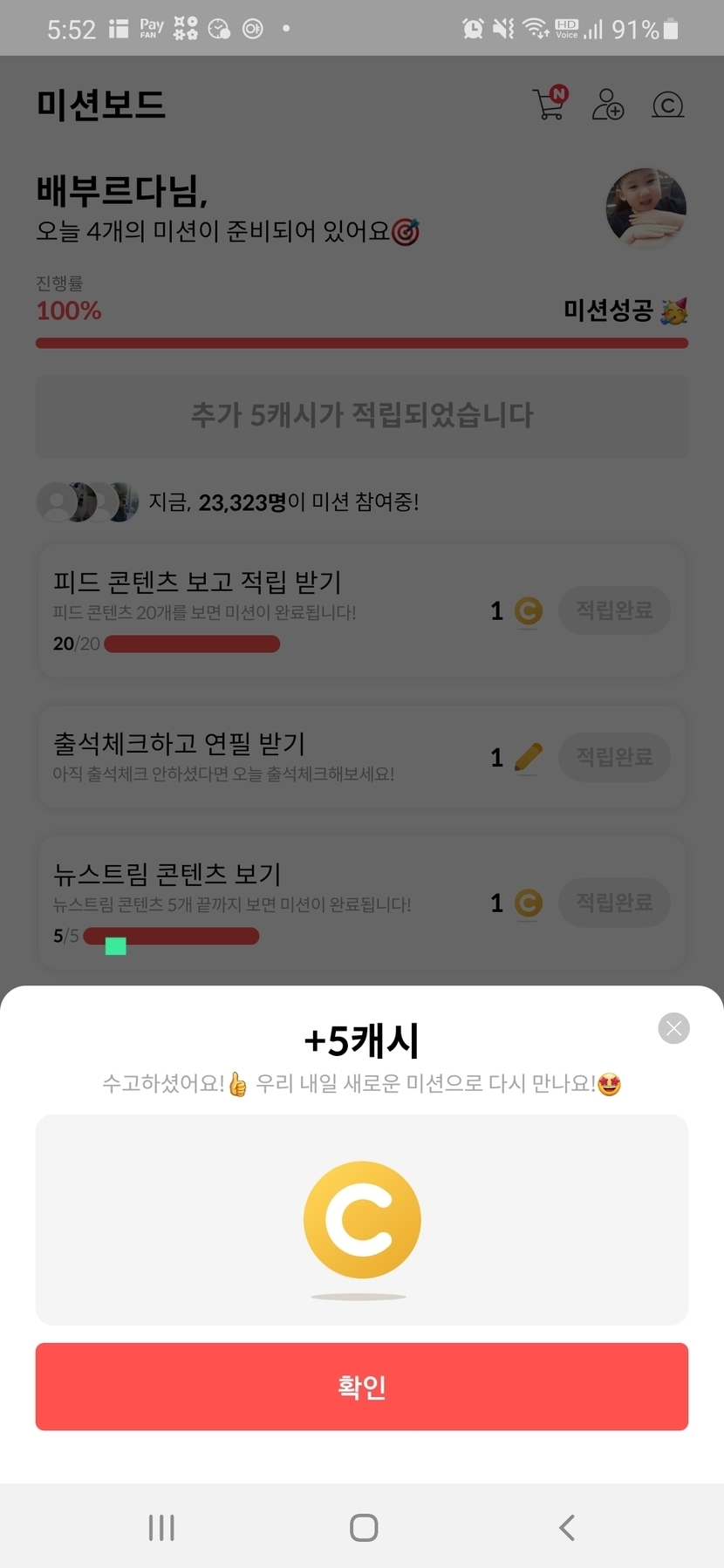Go back with the system back button
The image size is (724, 1568).
567,1527
